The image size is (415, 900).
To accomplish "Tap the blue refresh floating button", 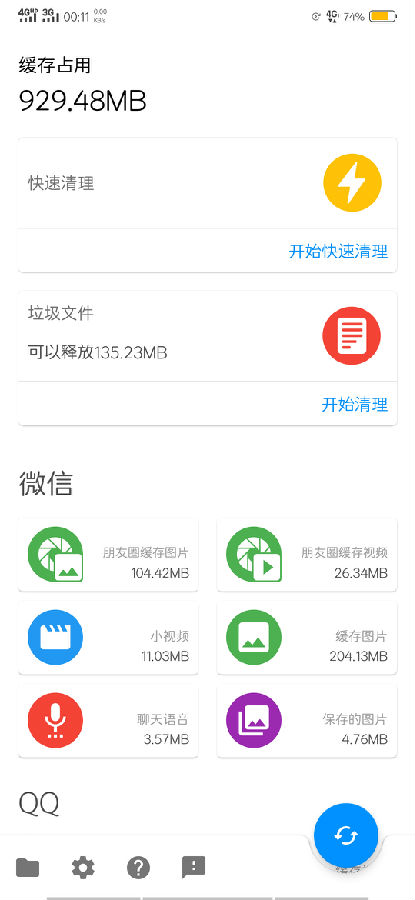I will pos(346,835).
